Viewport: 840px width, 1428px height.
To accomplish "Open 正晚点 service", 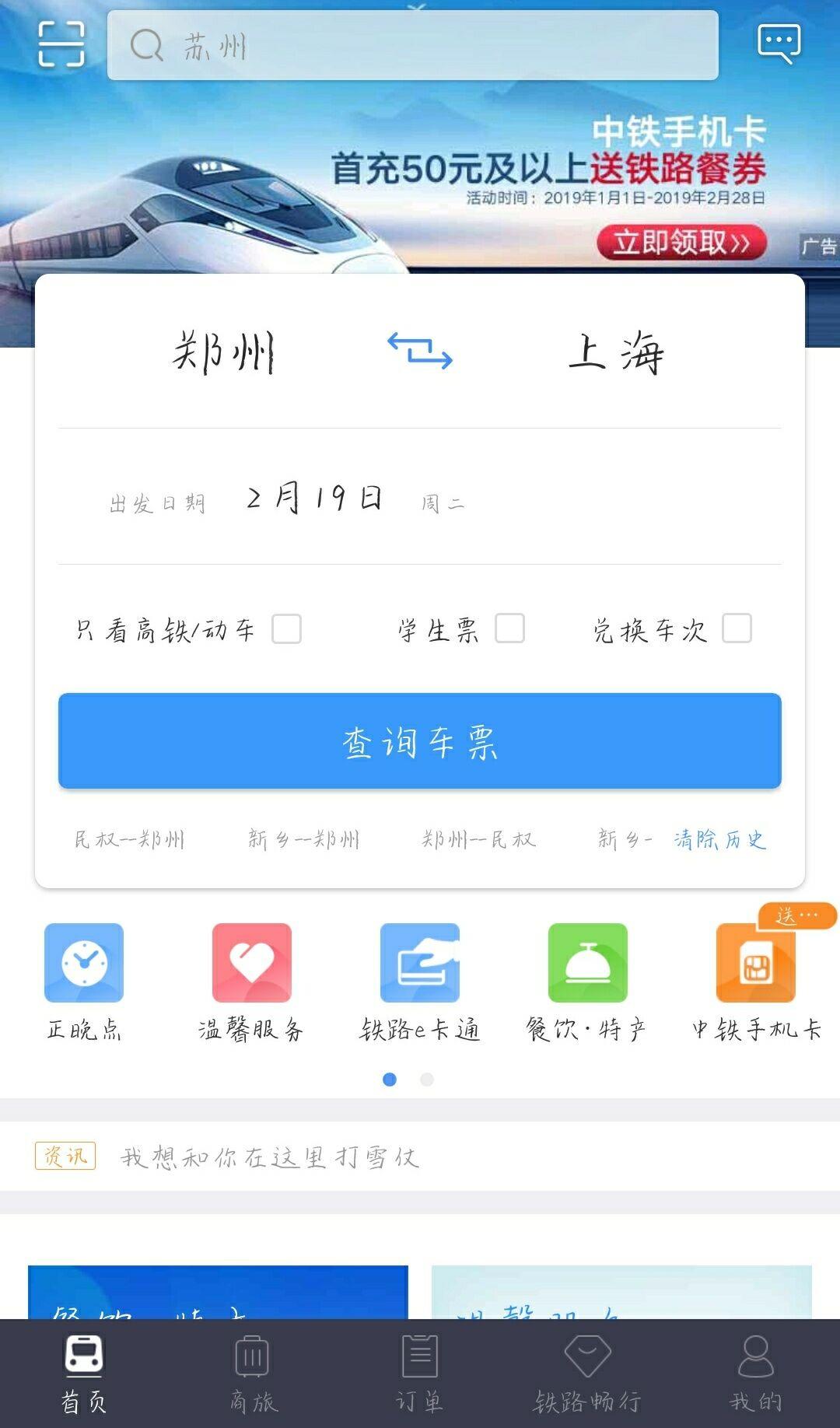I will (x=84, y=982).
